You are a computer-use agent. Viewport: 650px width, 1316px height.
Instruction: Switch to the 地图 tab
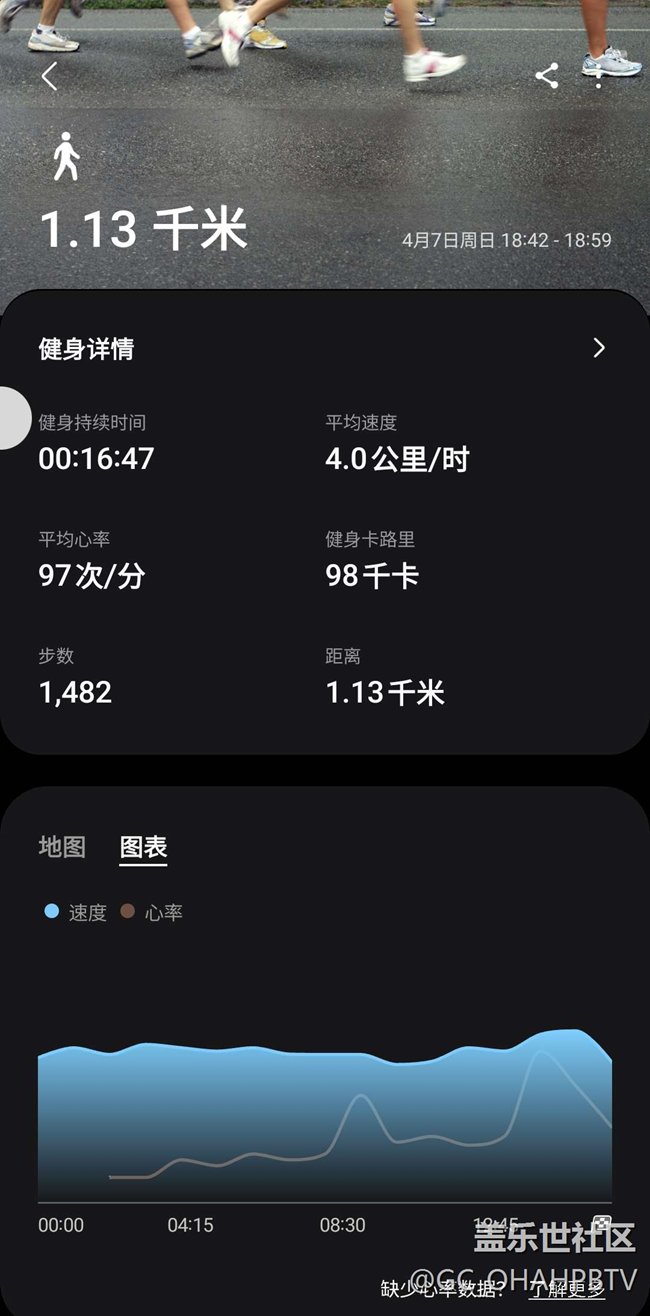(x=62, y=847)
